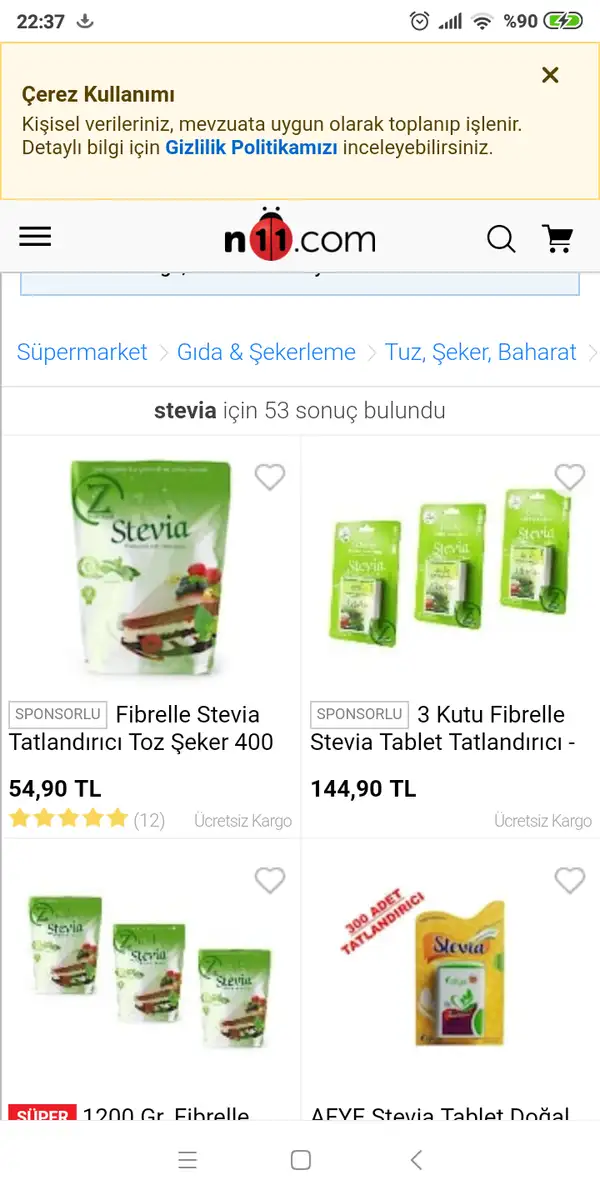This screenshot has height=1200, width=600.
Task: Tap the system home button
Action: [x=300, y=1160]
